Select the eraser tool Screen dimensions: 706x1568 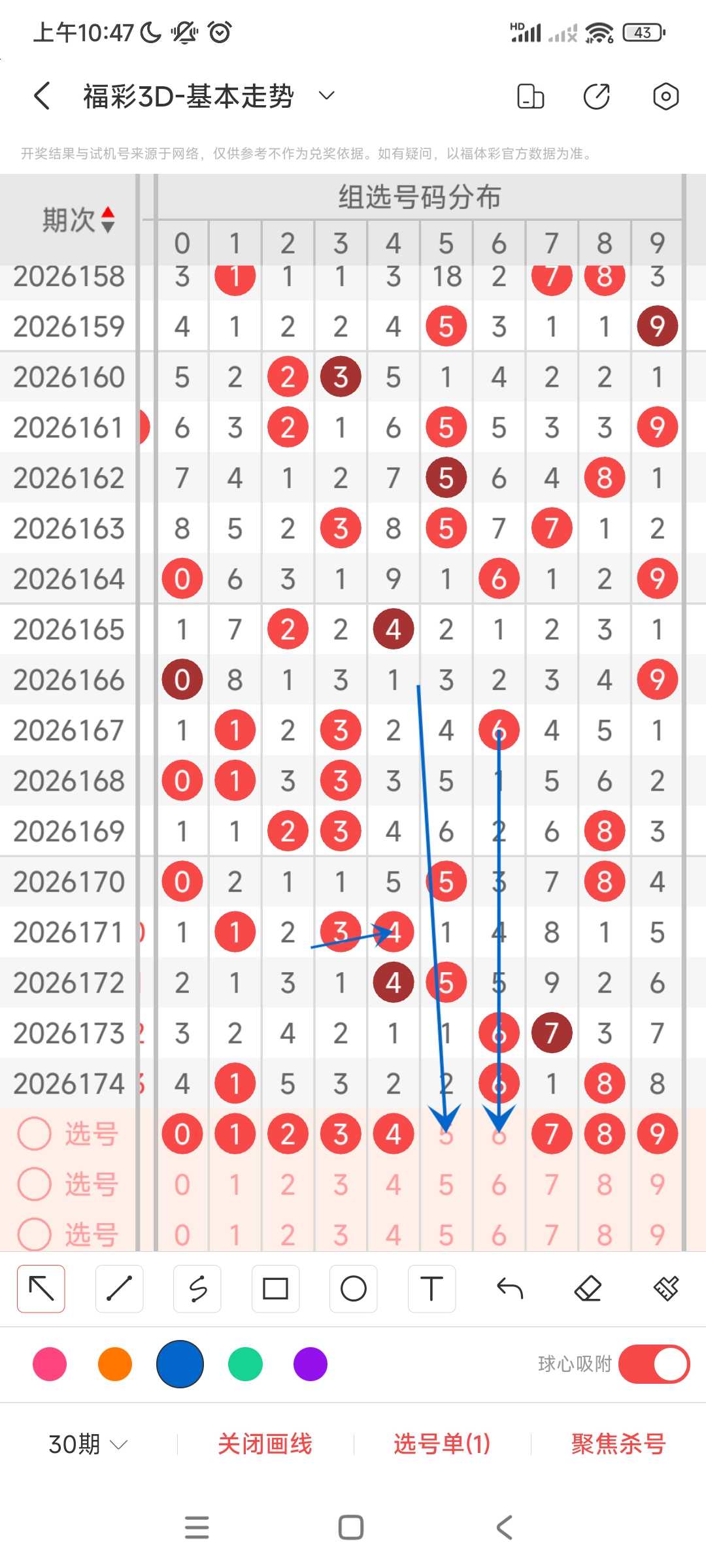[588, 1288]
